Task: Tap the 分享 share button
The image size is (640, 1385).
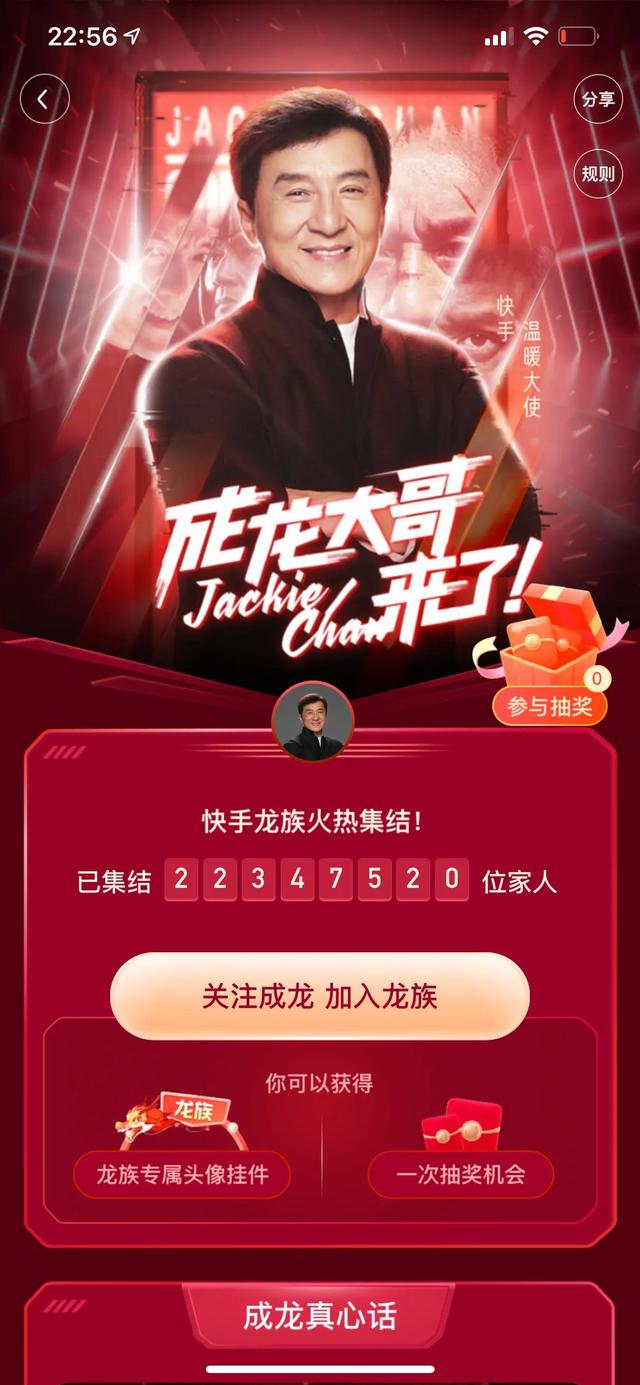Action: (597, 99)
